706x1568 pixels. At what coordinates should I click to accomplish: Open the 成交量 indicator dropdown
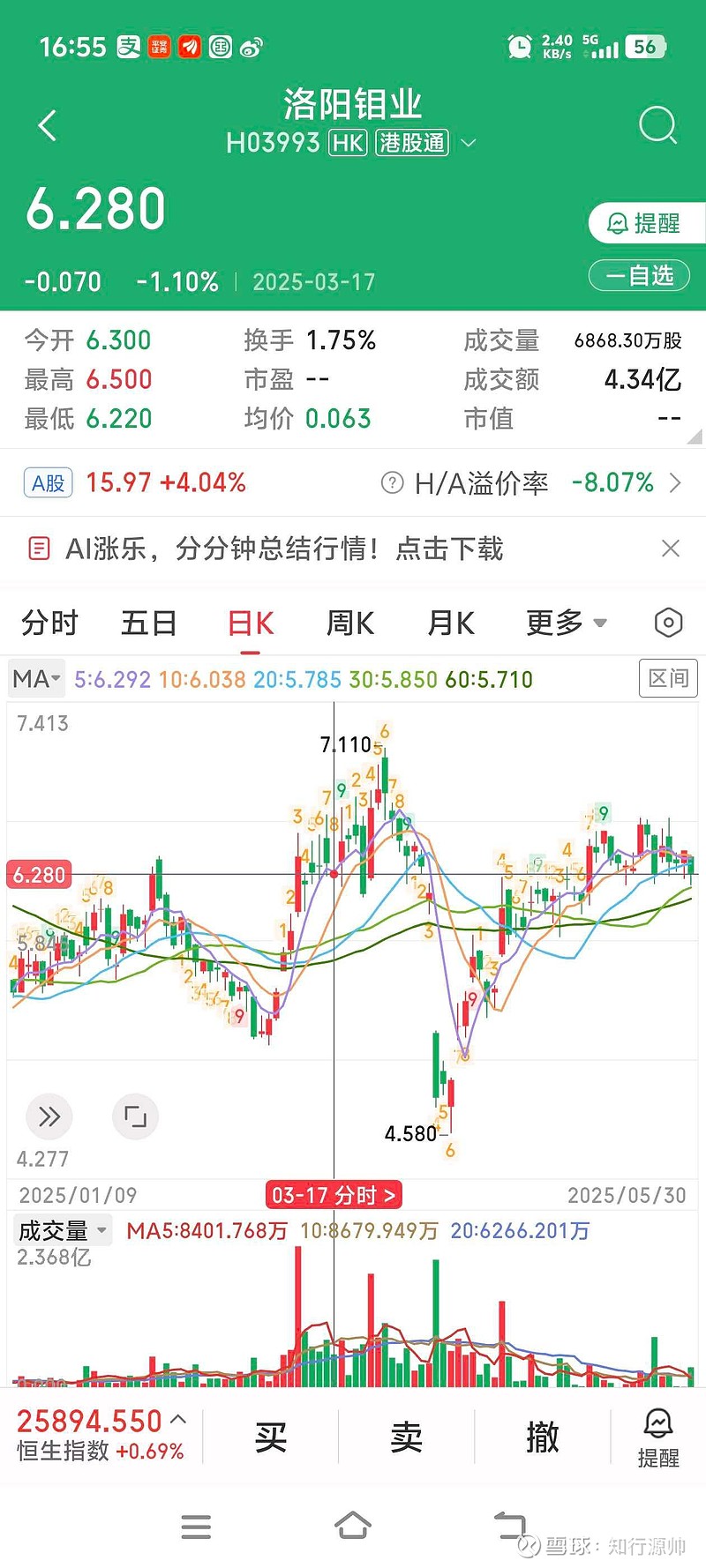[x=60, y=1229]
